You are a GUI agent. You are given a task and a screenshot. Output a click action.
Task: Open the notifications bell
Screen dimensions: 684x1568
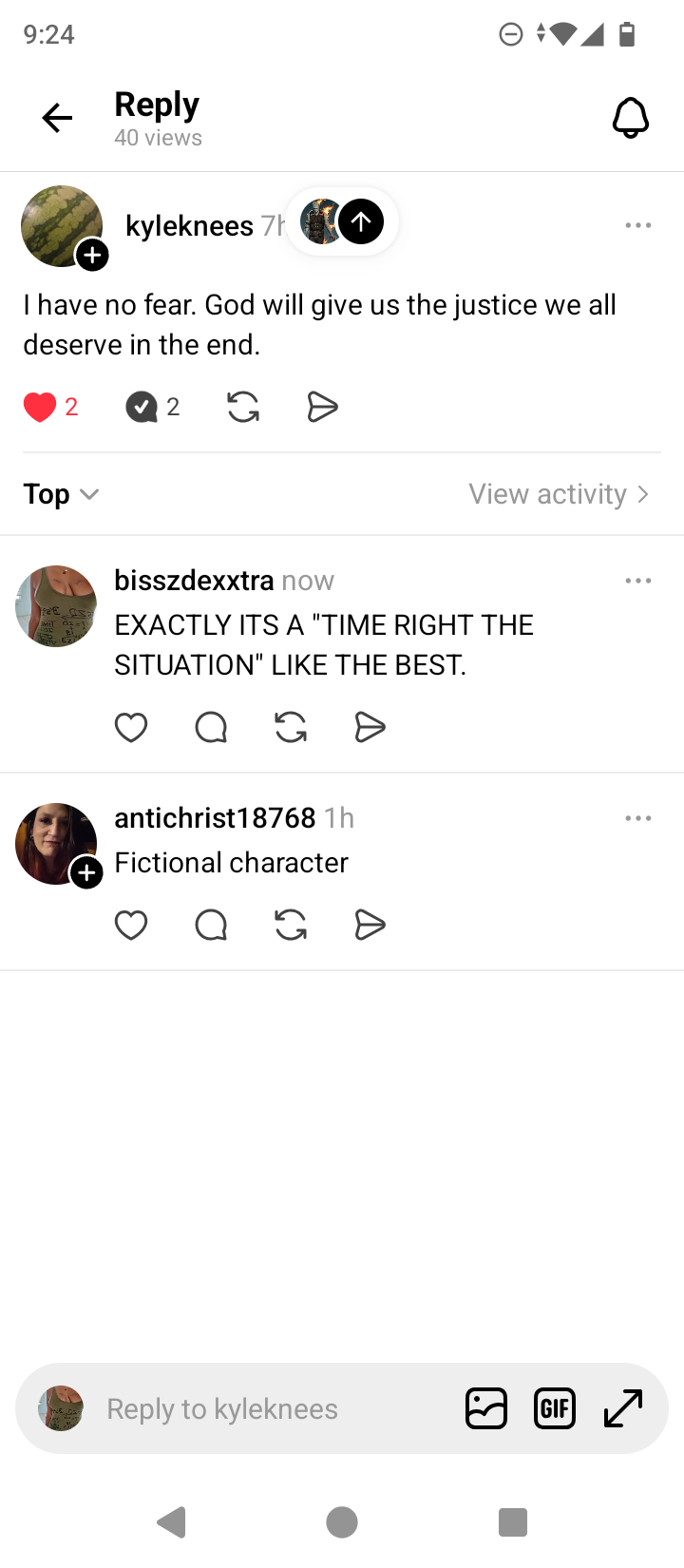630,118
